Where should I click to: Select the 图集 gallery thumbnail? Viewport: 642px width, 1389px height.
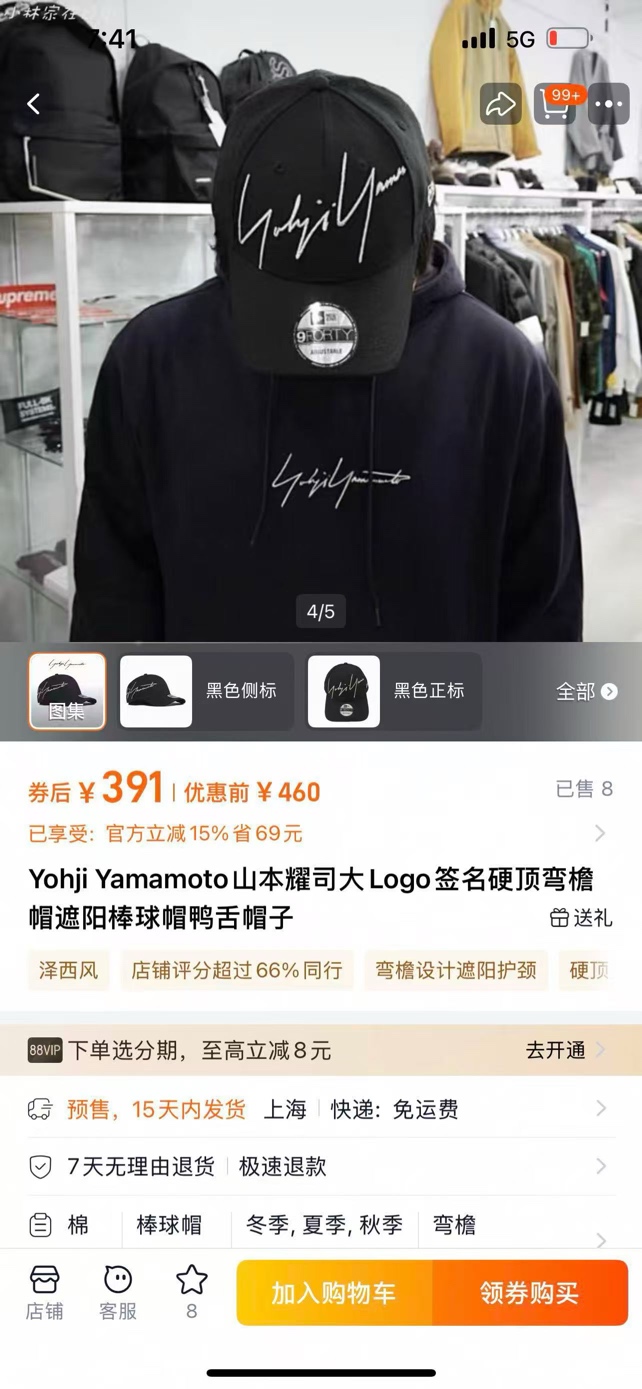tap(67, 691)
